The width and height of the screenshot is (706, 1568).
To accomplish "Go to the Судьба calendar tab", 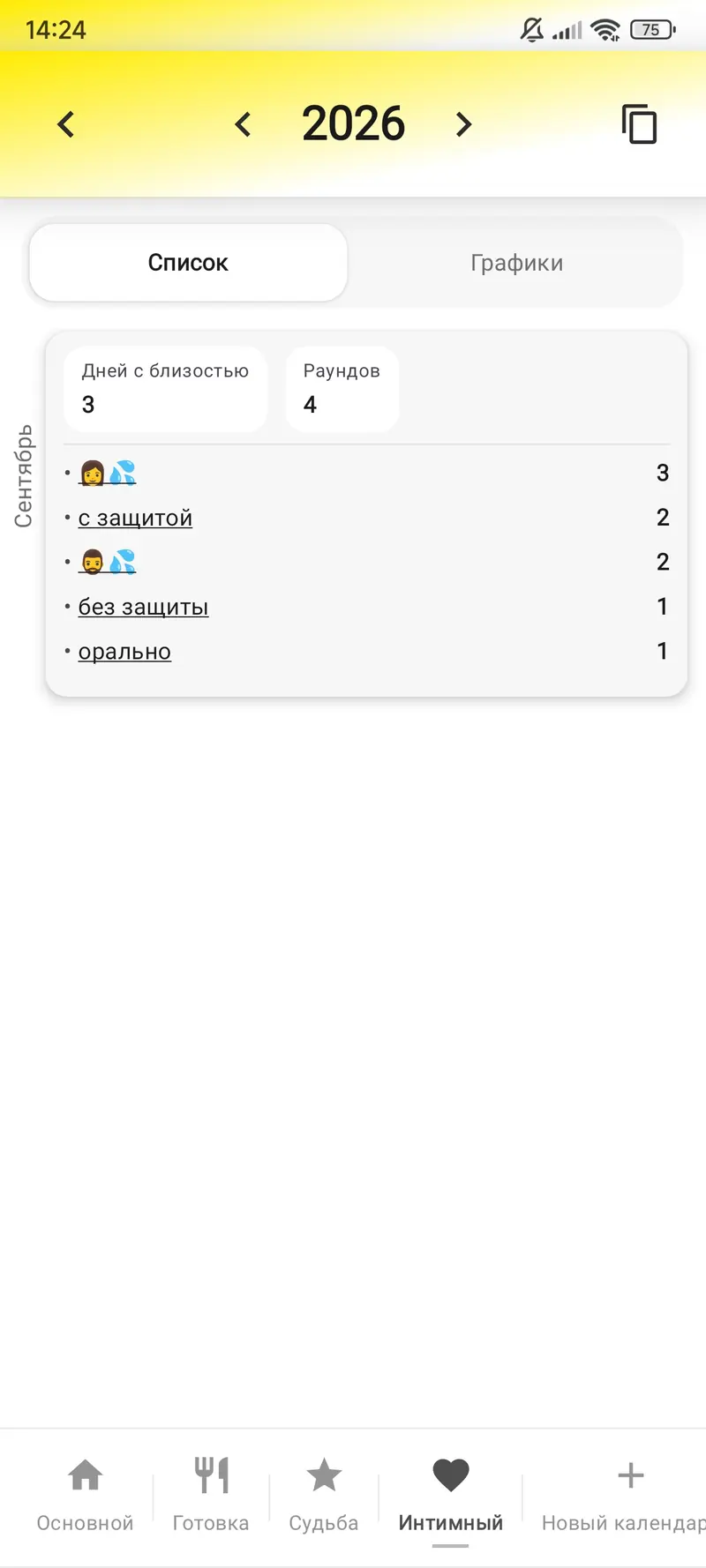I will (324, 1496).
